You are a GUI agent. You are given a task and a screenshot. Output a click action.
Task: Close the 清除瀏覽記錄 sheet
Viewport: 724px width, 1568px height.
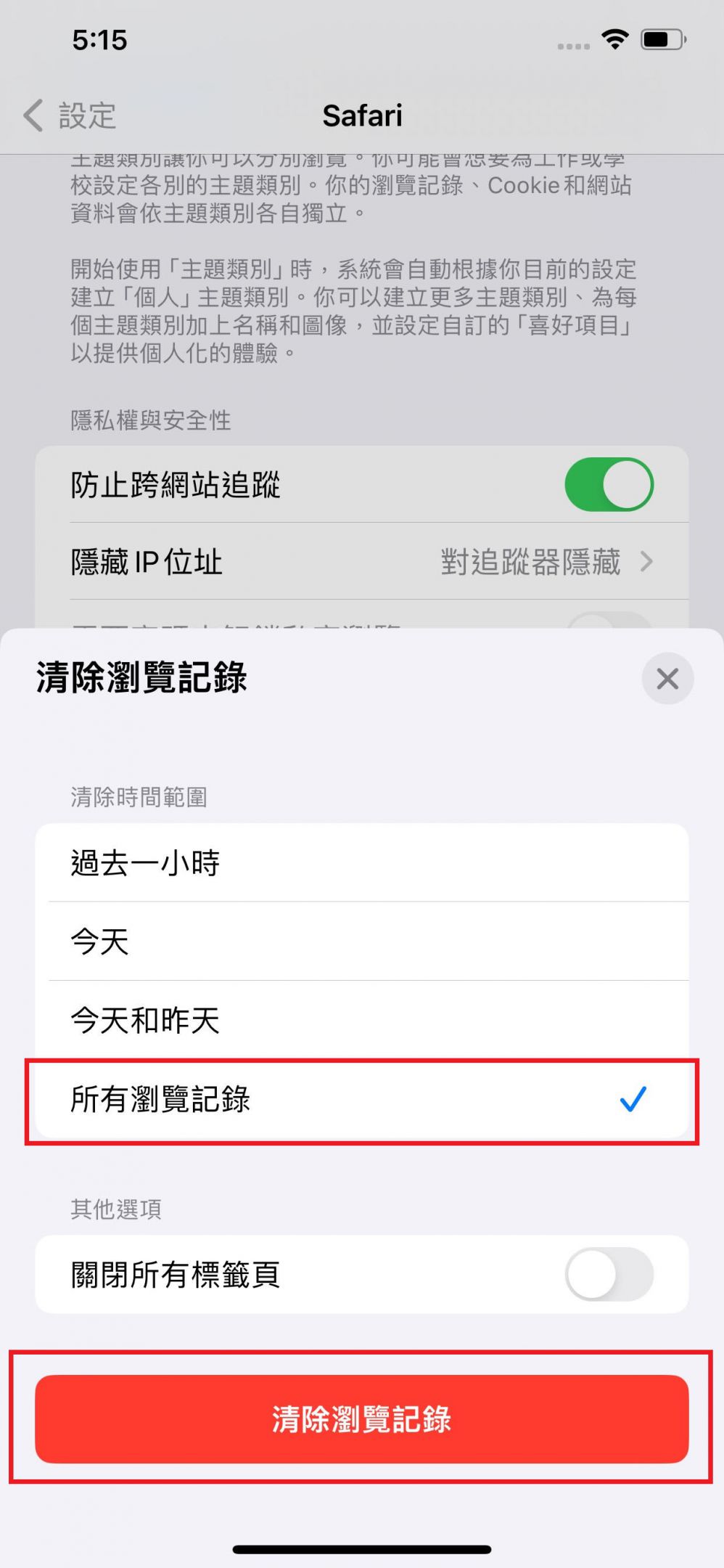(667, 679)
